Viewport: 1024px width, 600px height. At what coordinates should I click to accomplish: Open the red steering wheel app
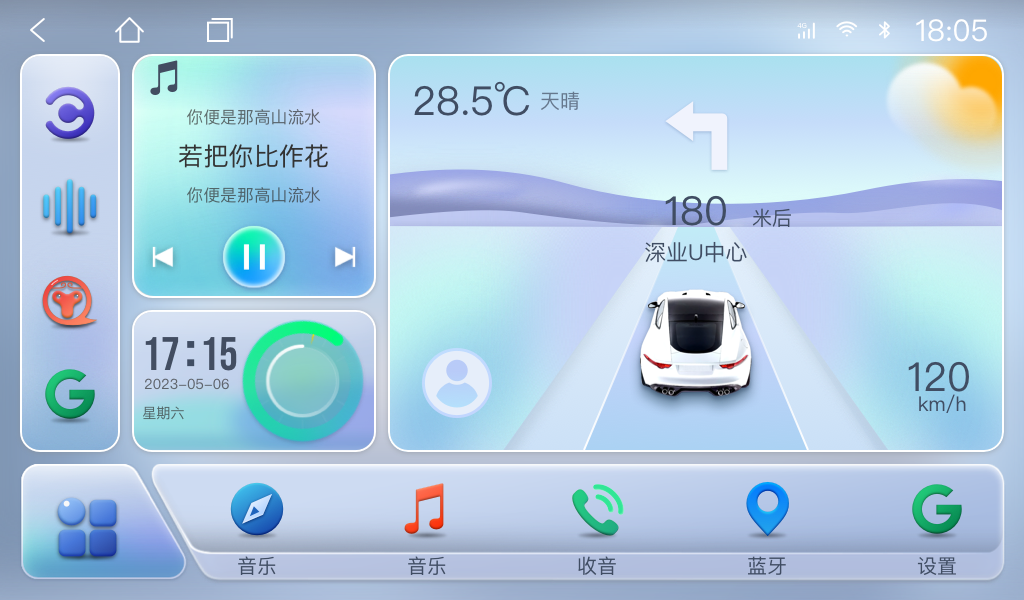tap(69, 301)
